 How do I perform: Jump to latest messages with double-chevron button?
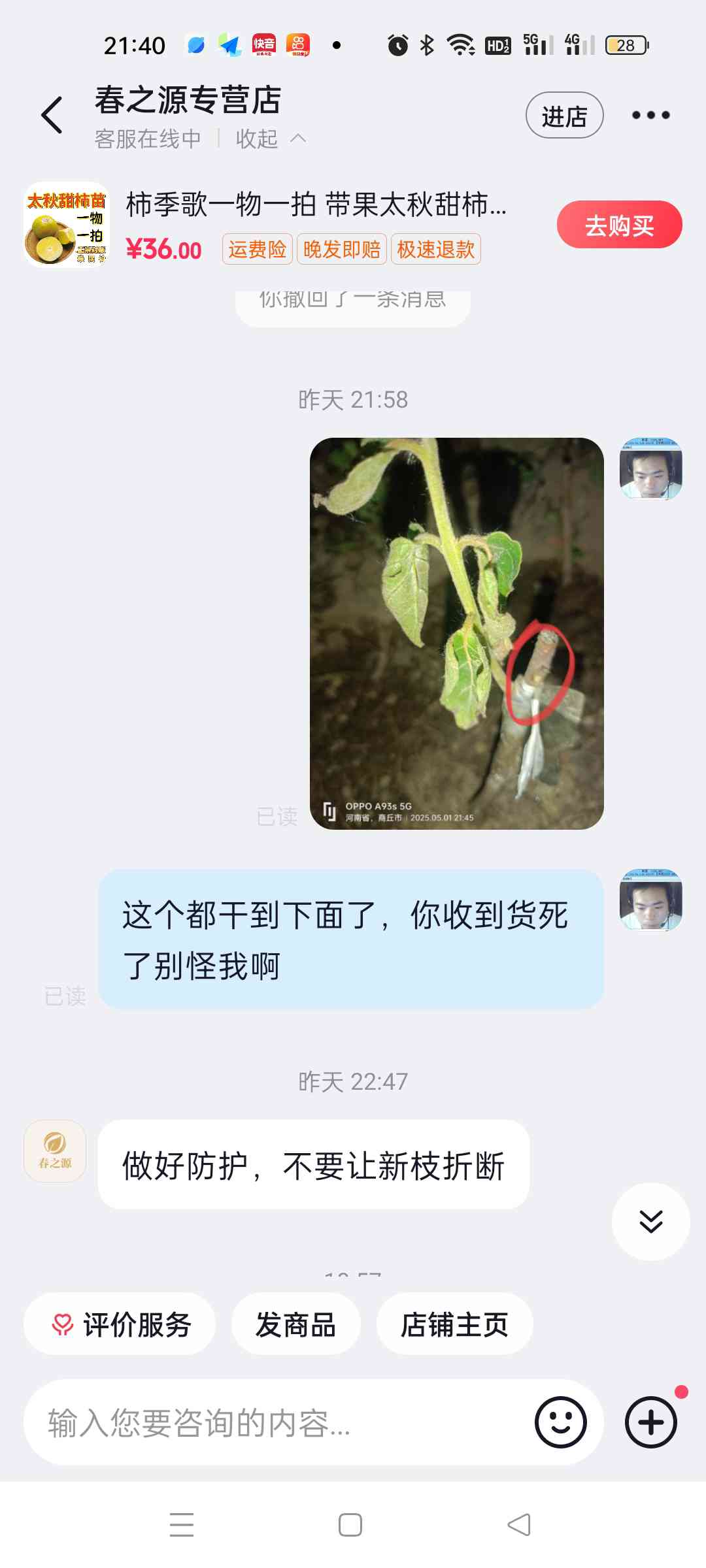pyautogui.click(x=650, y=1221)
